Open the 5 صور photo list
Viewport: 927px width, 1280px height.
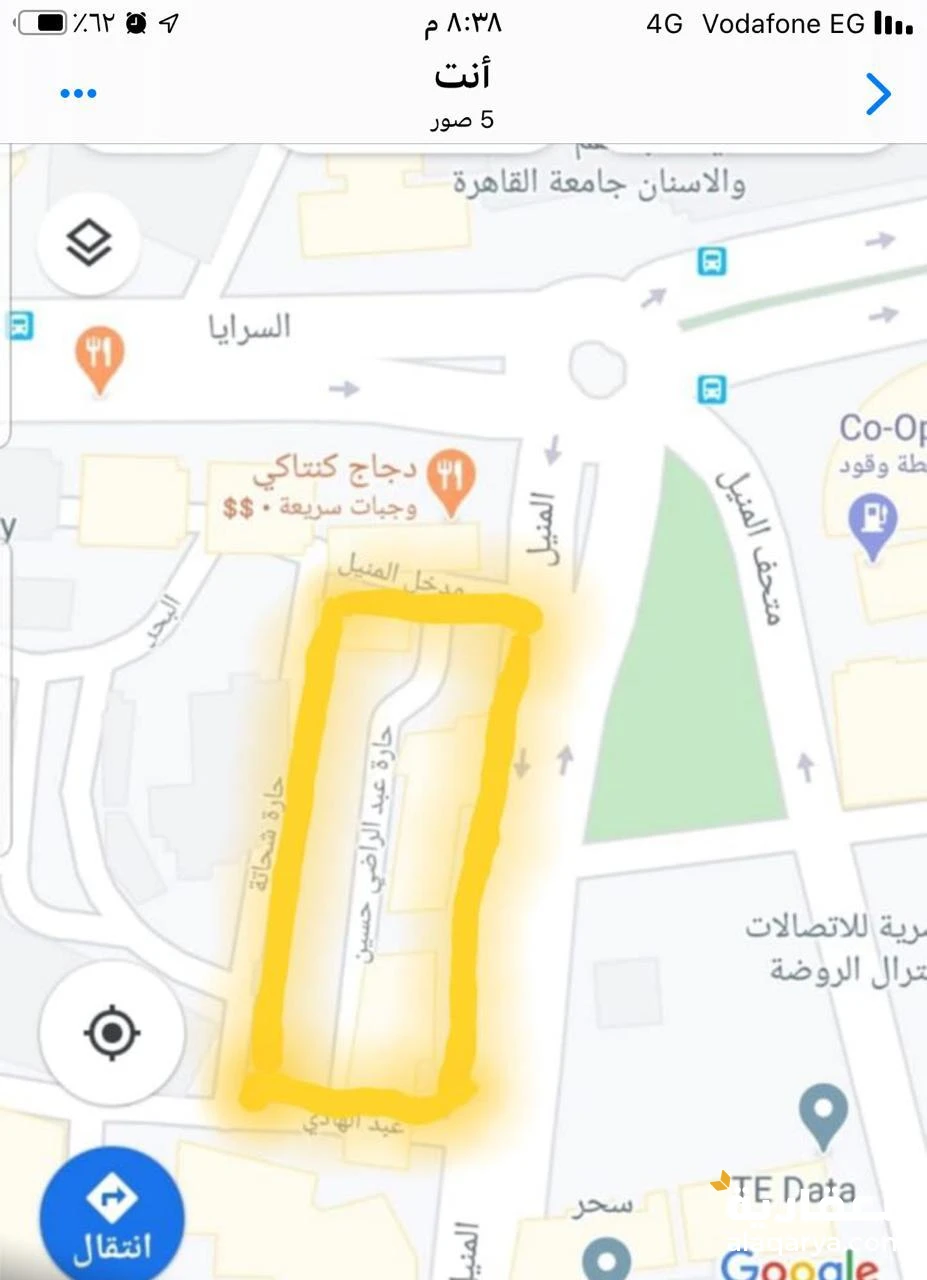click(463, 120)
